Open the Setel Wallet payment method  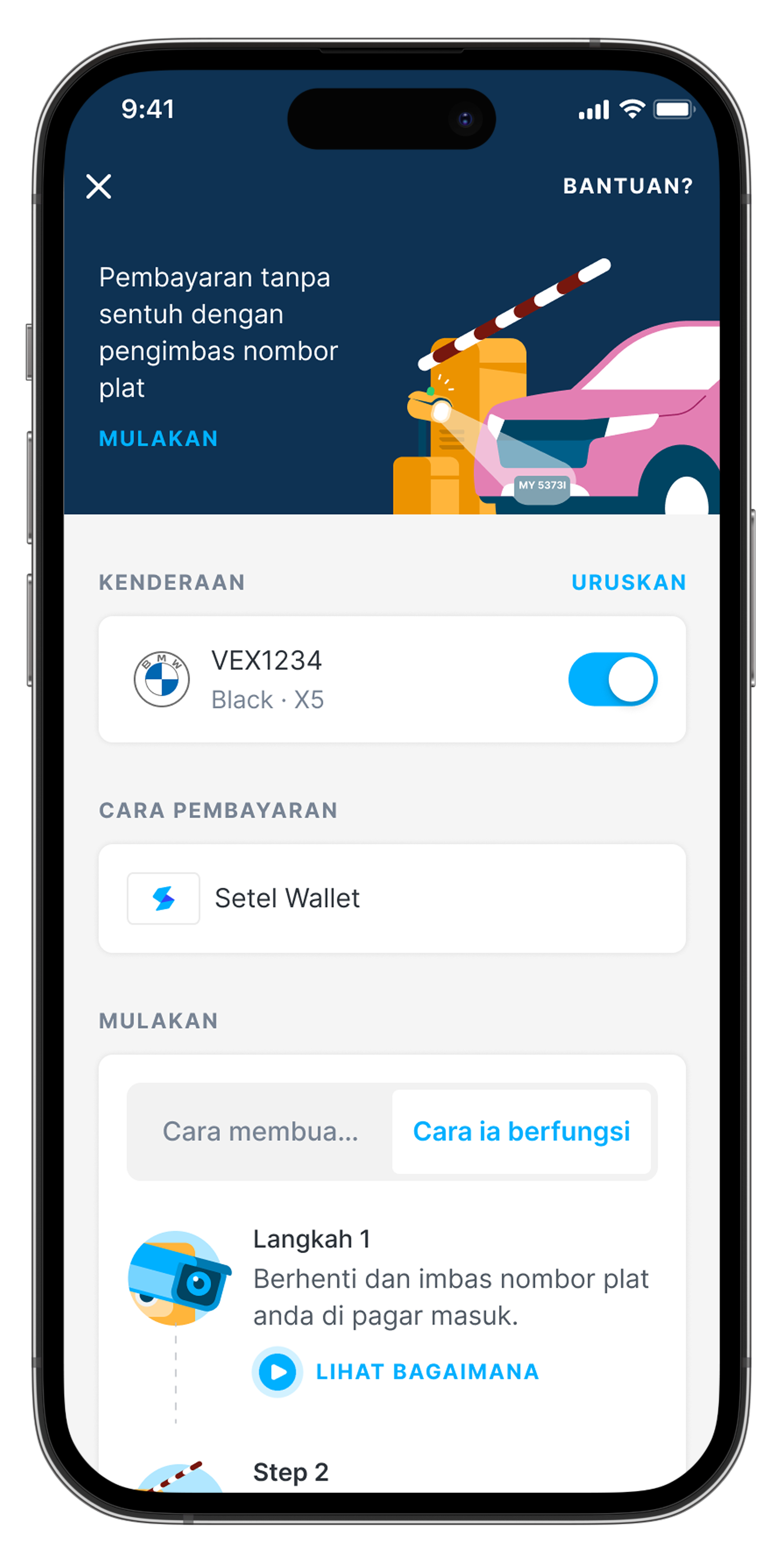click(x=391, y=898)
